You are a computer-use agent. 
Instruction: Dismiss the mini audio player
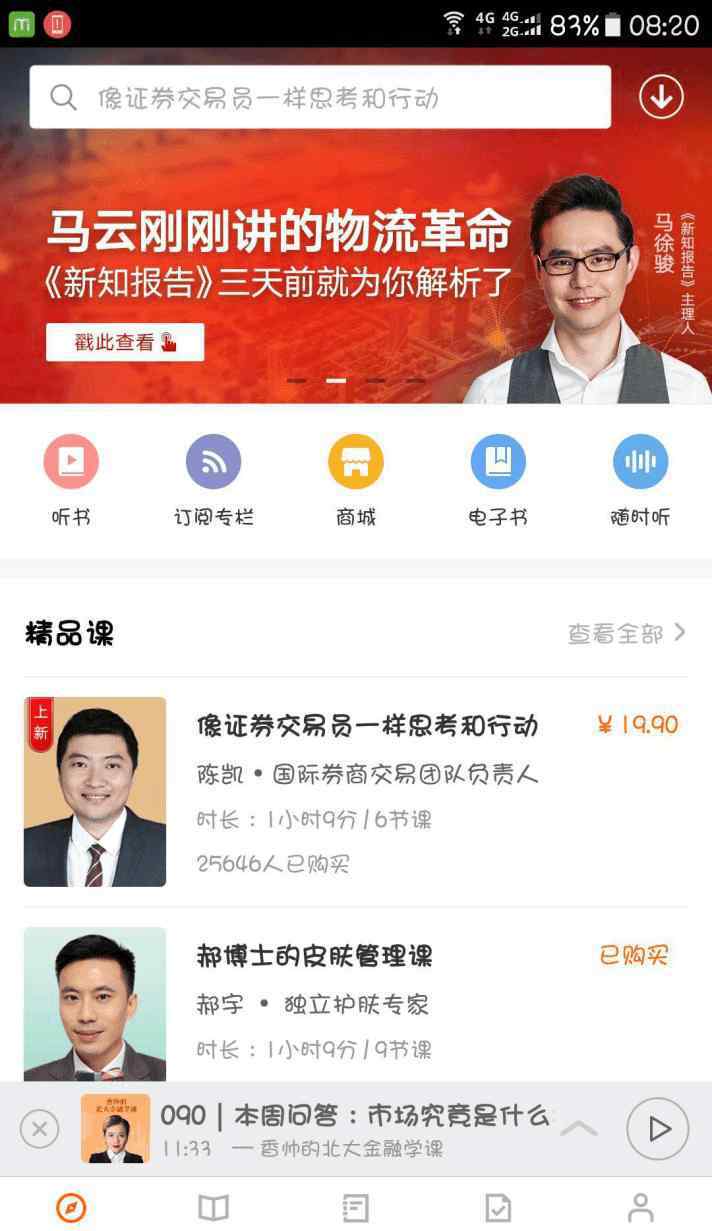tap(40, 1129)
